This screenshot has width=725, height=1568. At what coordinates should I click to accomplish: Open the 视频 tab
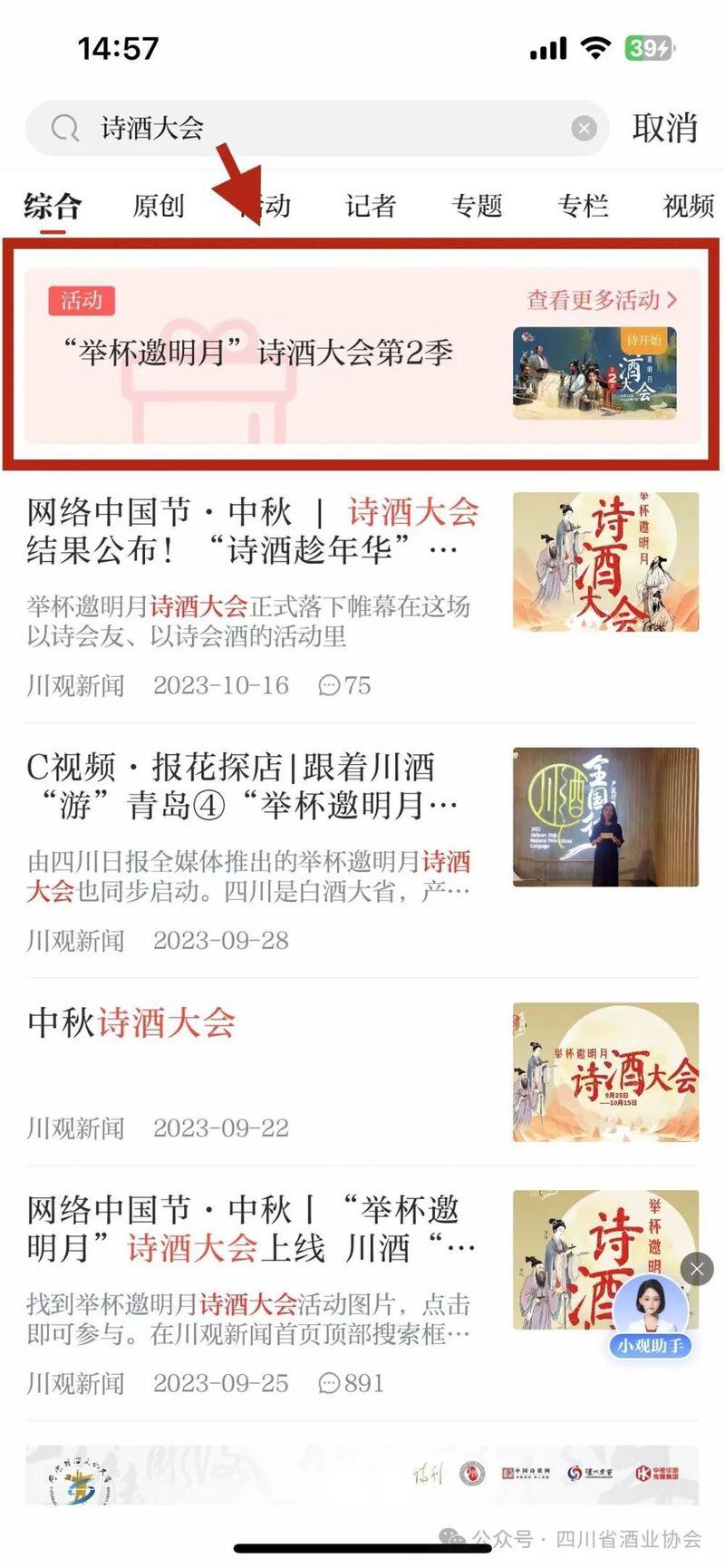[688, 207]
